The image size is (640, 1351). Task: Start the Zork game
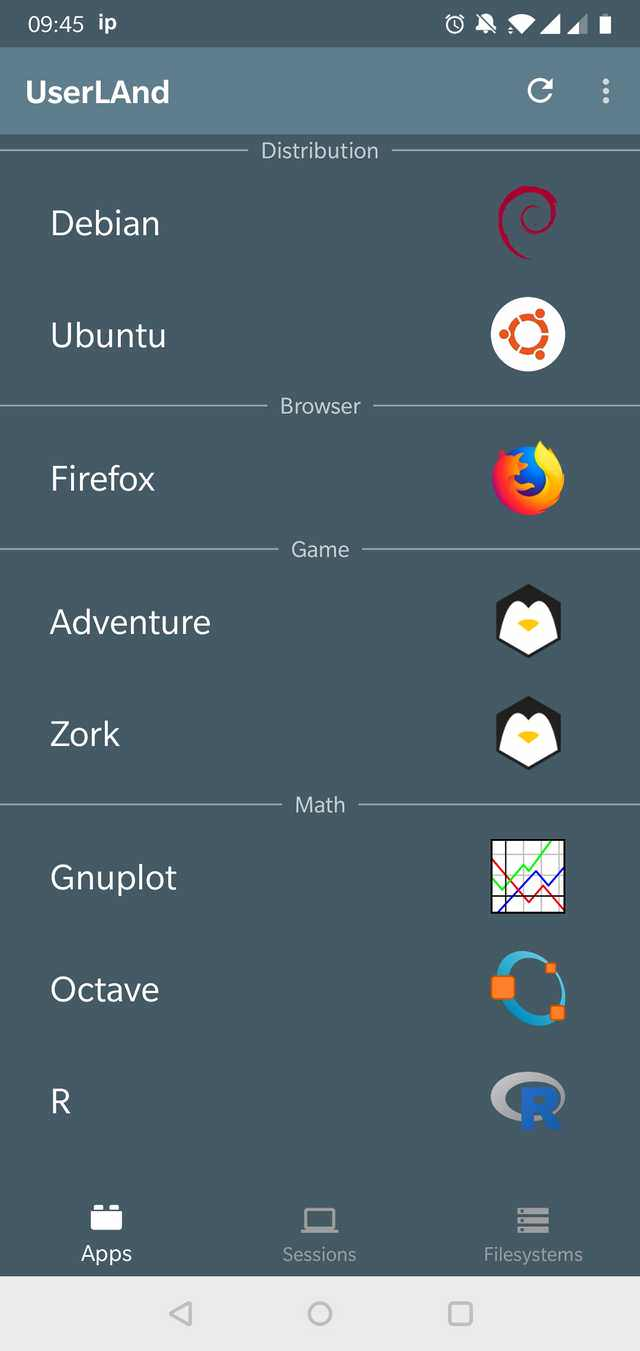tap(320, 734)
